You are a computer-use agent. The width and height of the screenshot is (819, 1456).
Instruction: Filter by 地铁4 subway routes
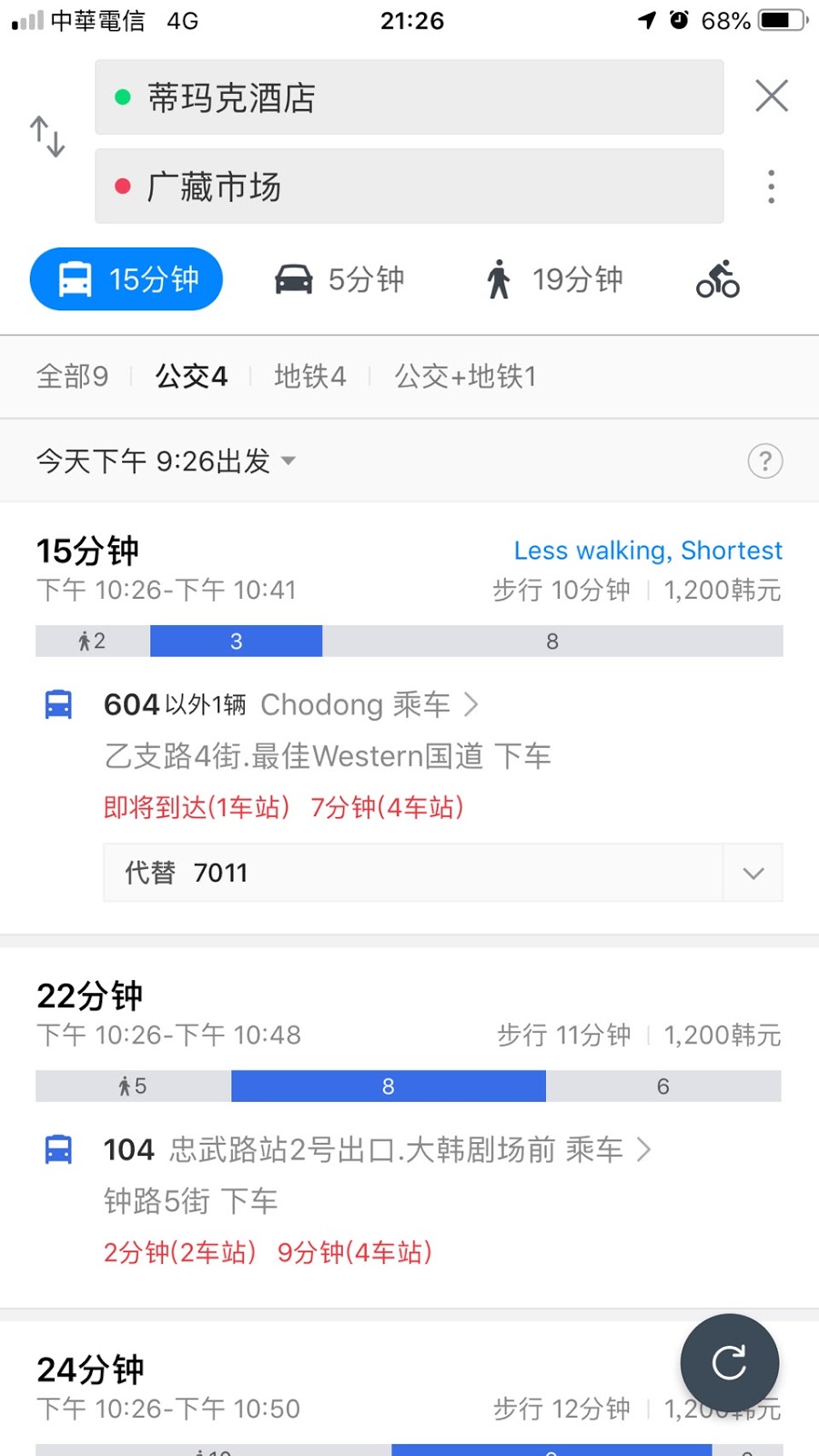point(309,376)
